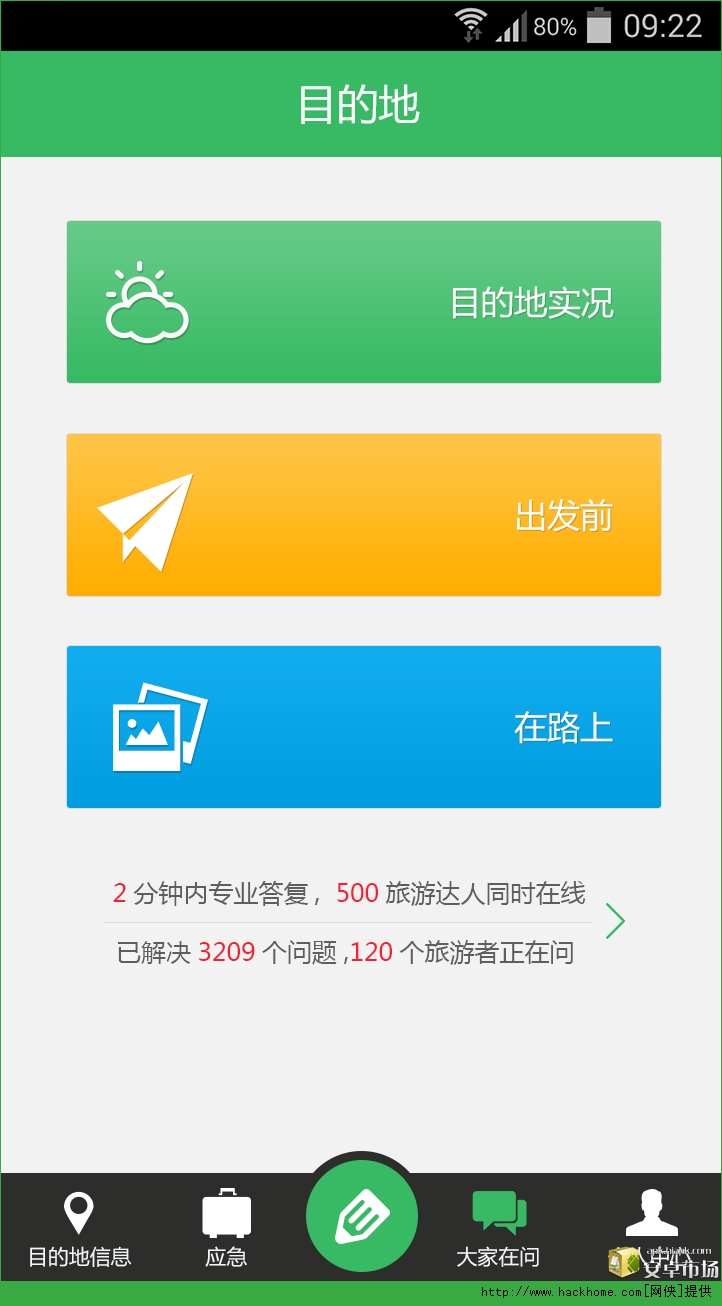
Task: Open the 目的地实况 card
Action: coord(363,302)
